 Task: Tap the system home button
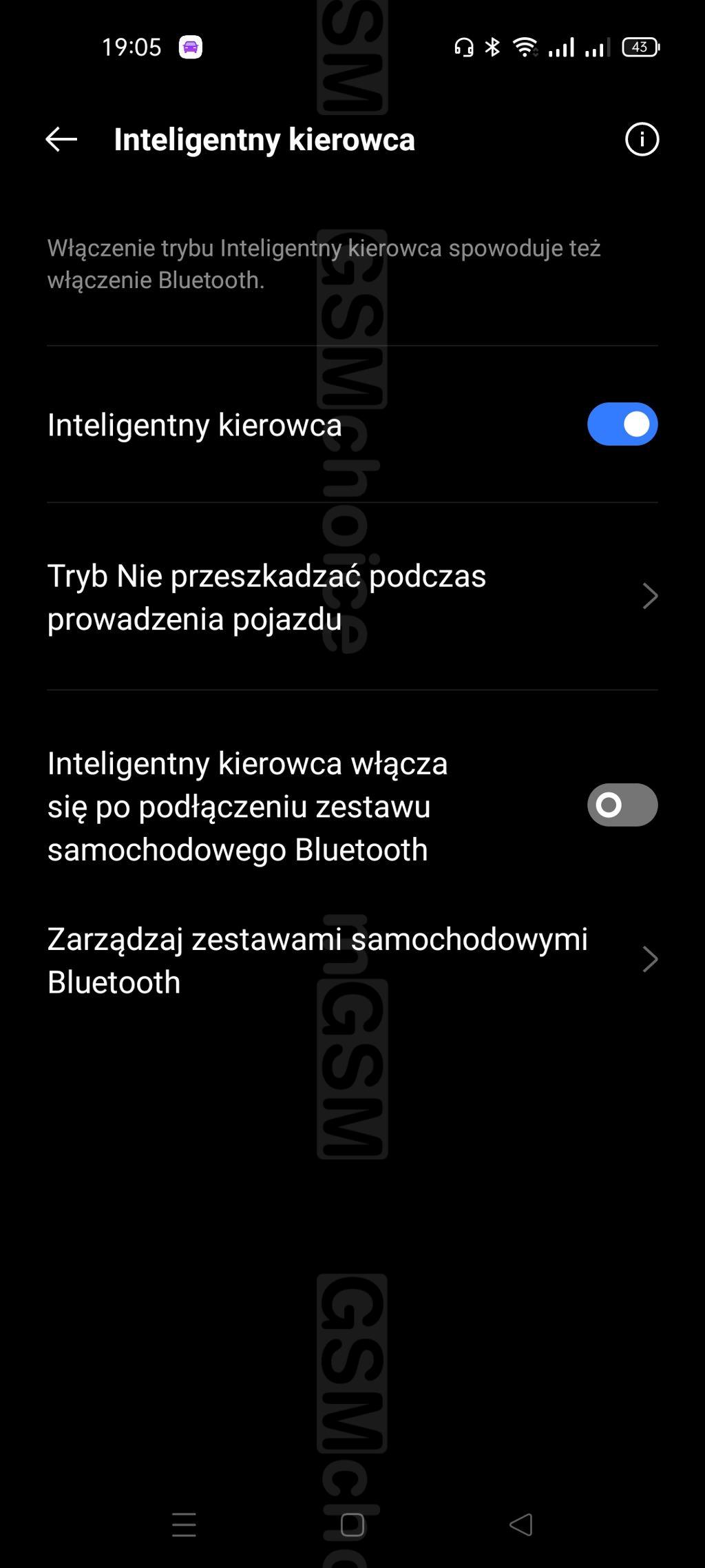coord(352,1525)
